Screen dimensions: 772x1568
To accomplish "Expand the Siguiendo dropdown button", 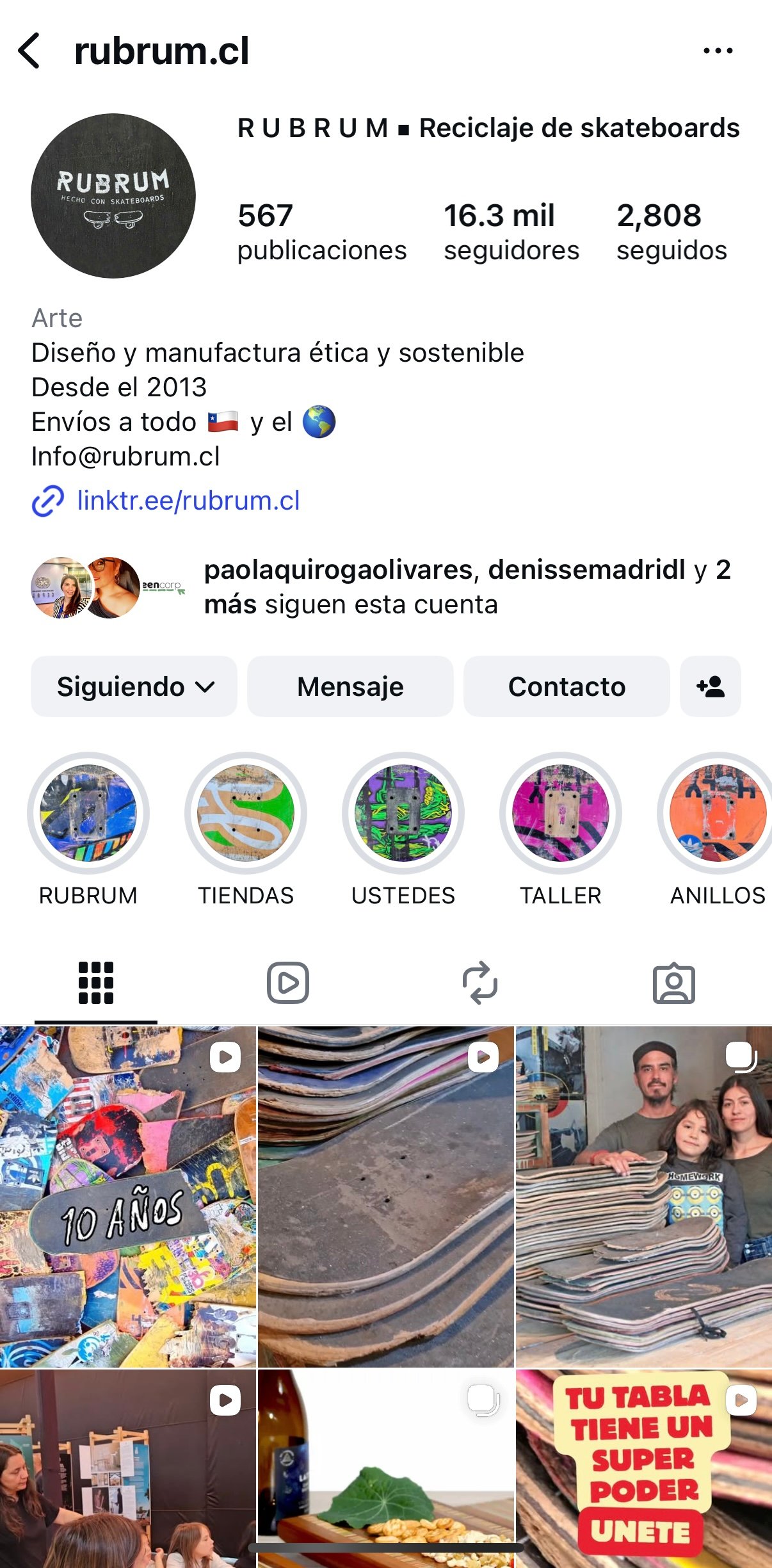I will [x=134, y=686].
